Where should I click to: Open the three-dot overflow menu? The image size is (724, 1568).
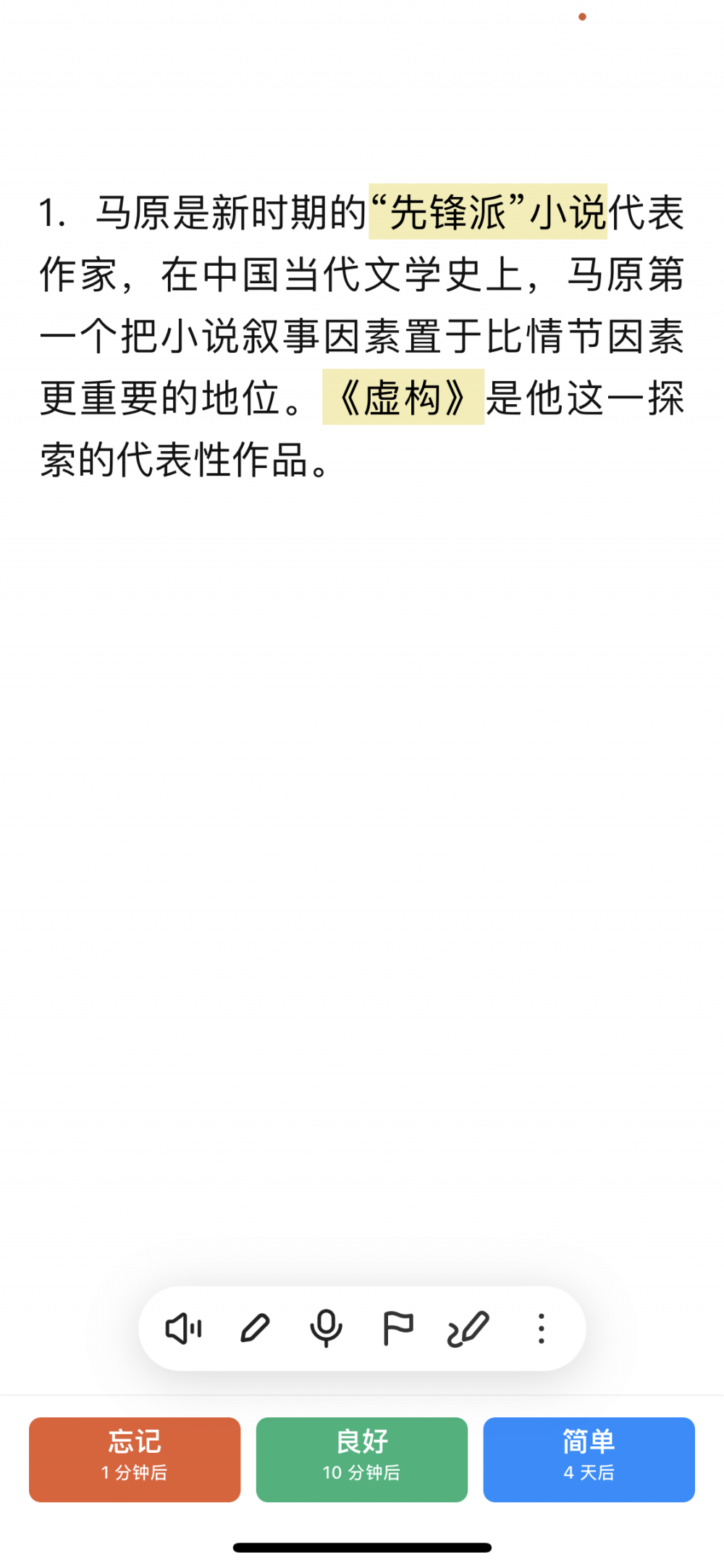click(x=541, y=1329)
